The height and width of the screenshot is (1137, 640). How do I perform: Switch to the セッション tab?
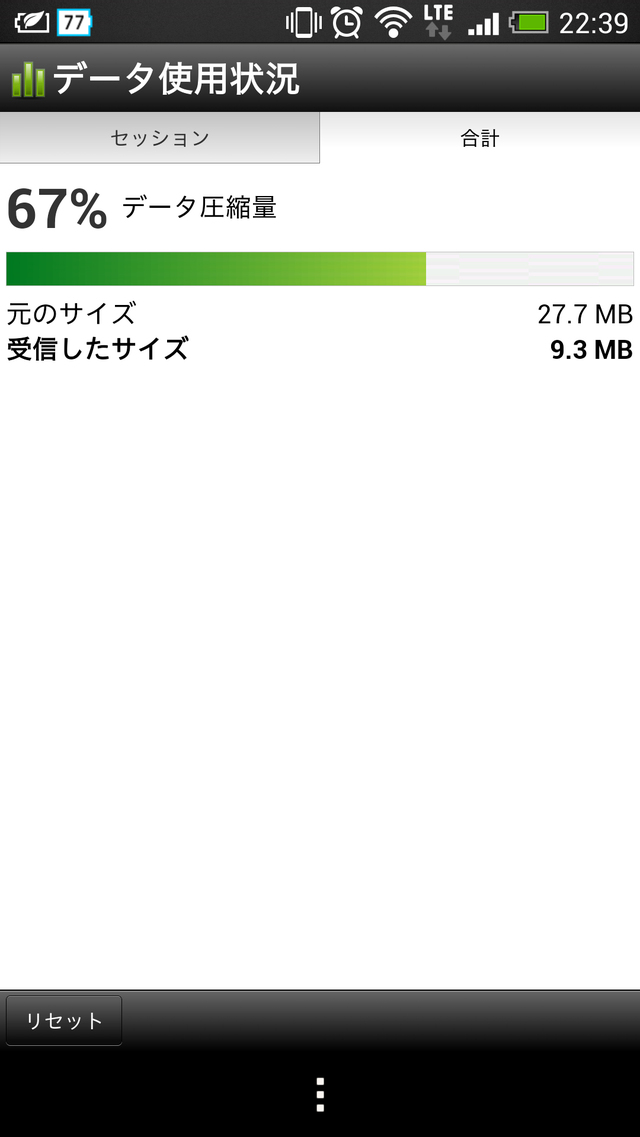coord(160,138)
